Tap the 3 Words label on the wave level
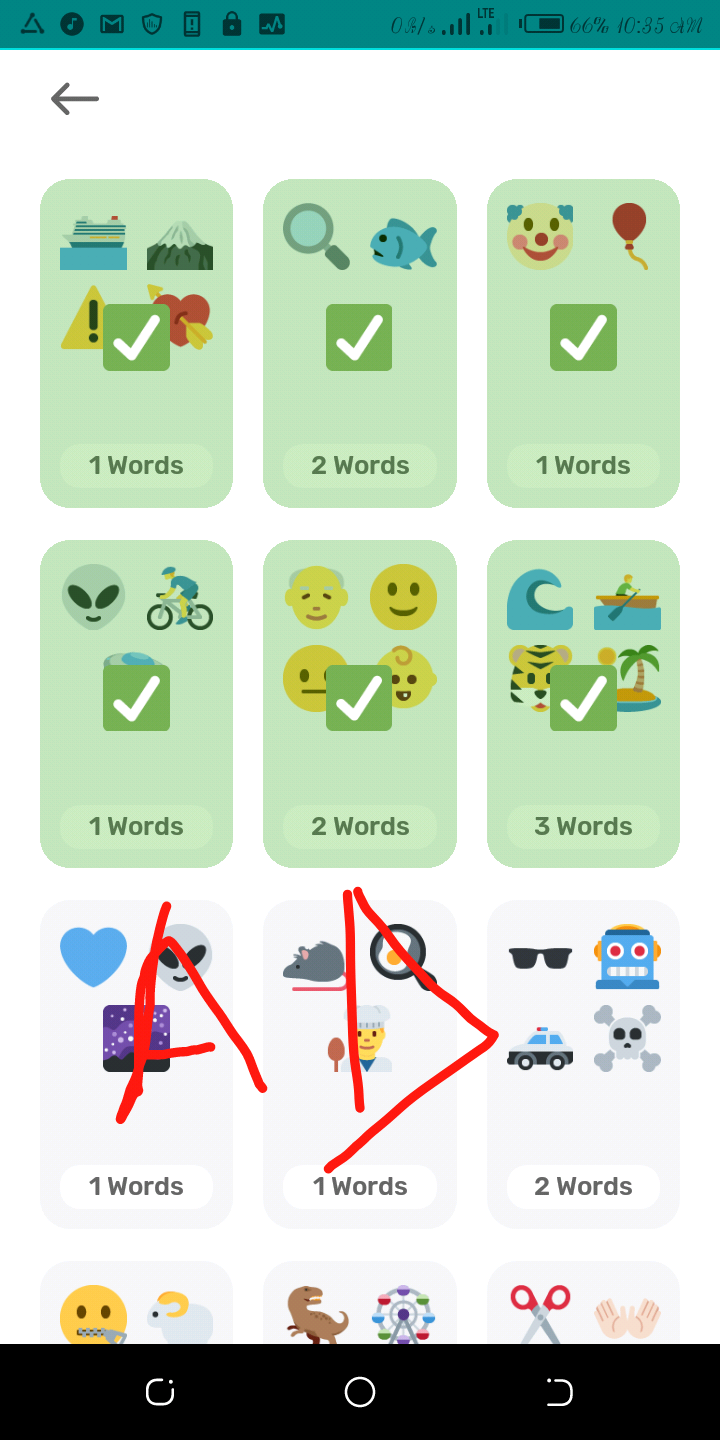 pos(583,826)
